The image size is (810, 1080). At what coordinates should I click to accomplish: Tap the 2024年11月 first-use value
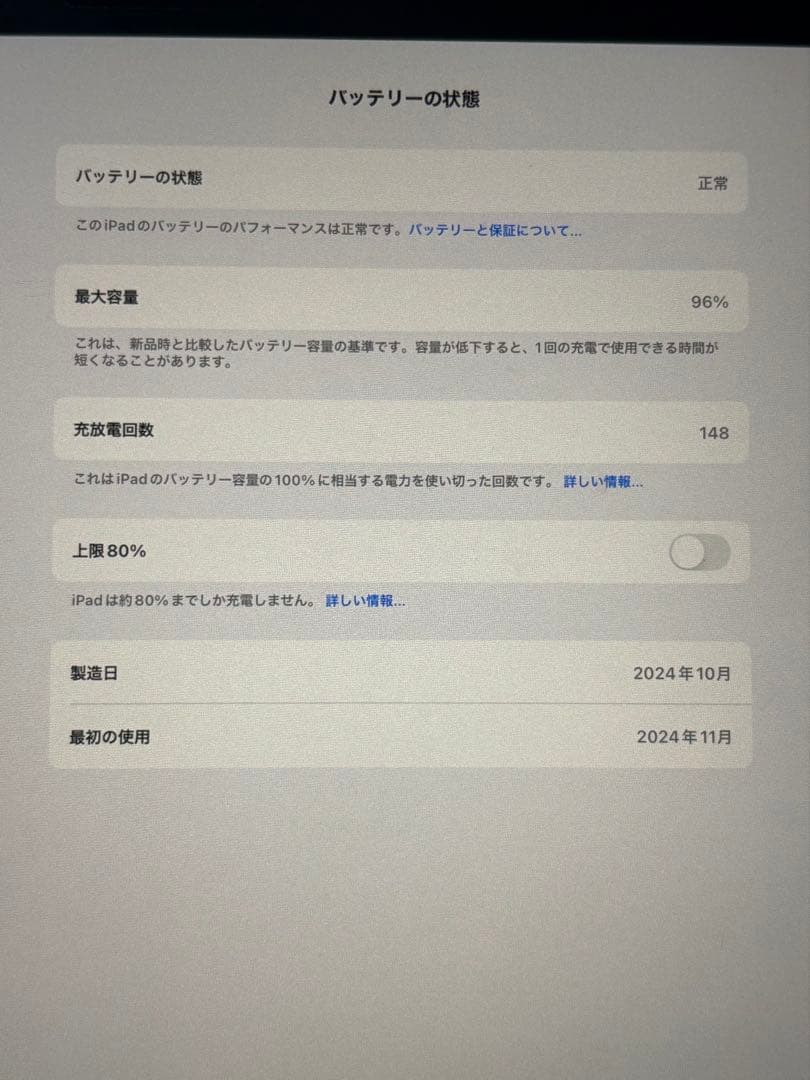[x=686, y=738]
